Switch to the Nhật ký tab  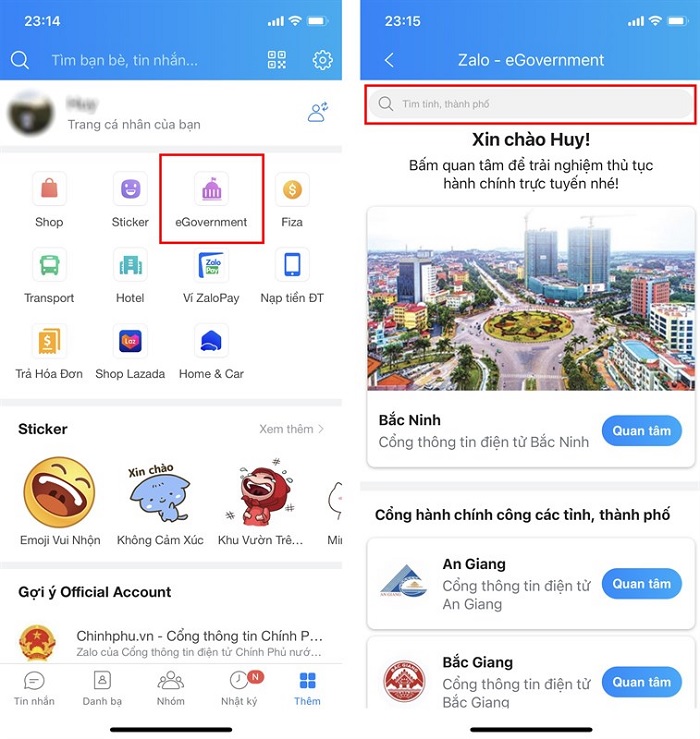239,688
